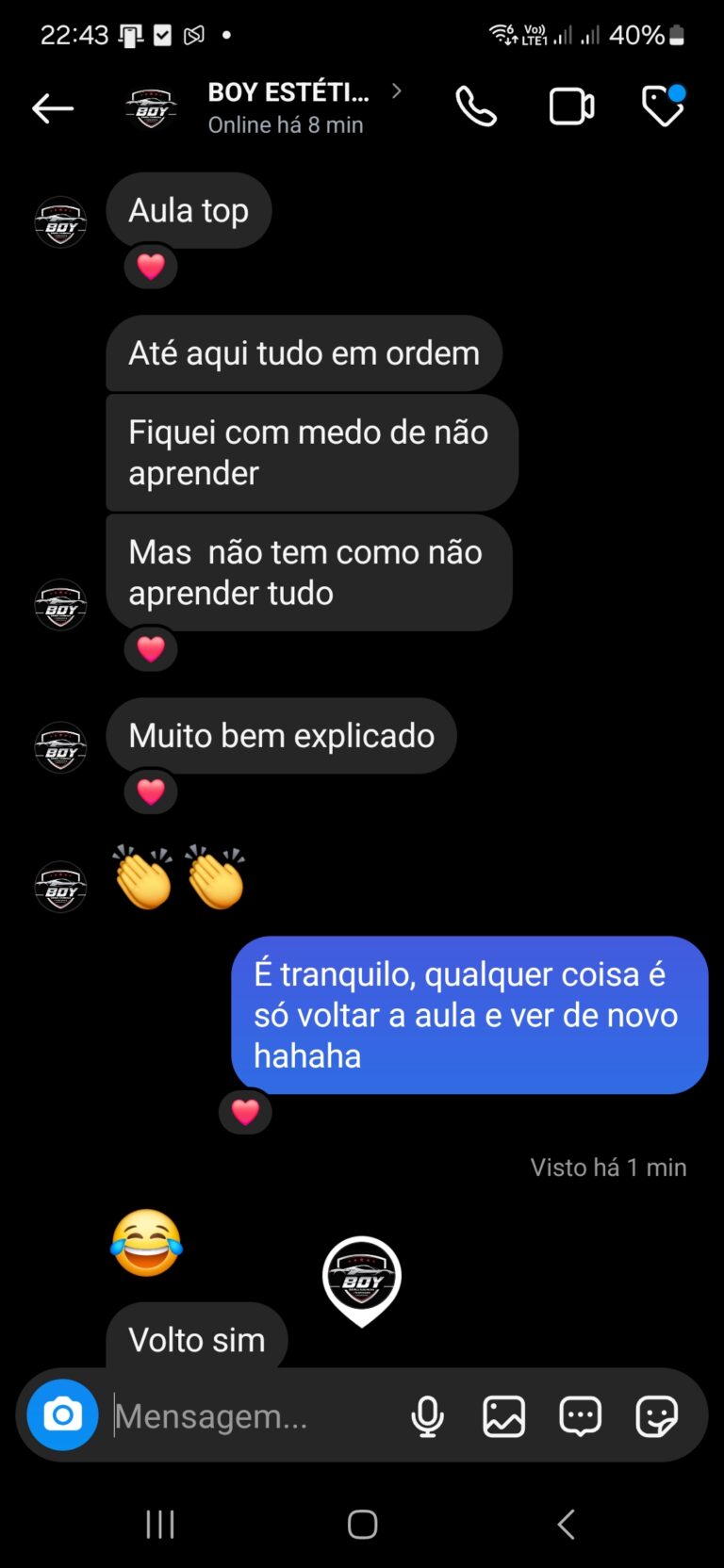
Task: Open camera from message bar
Action: point(62,1415)
